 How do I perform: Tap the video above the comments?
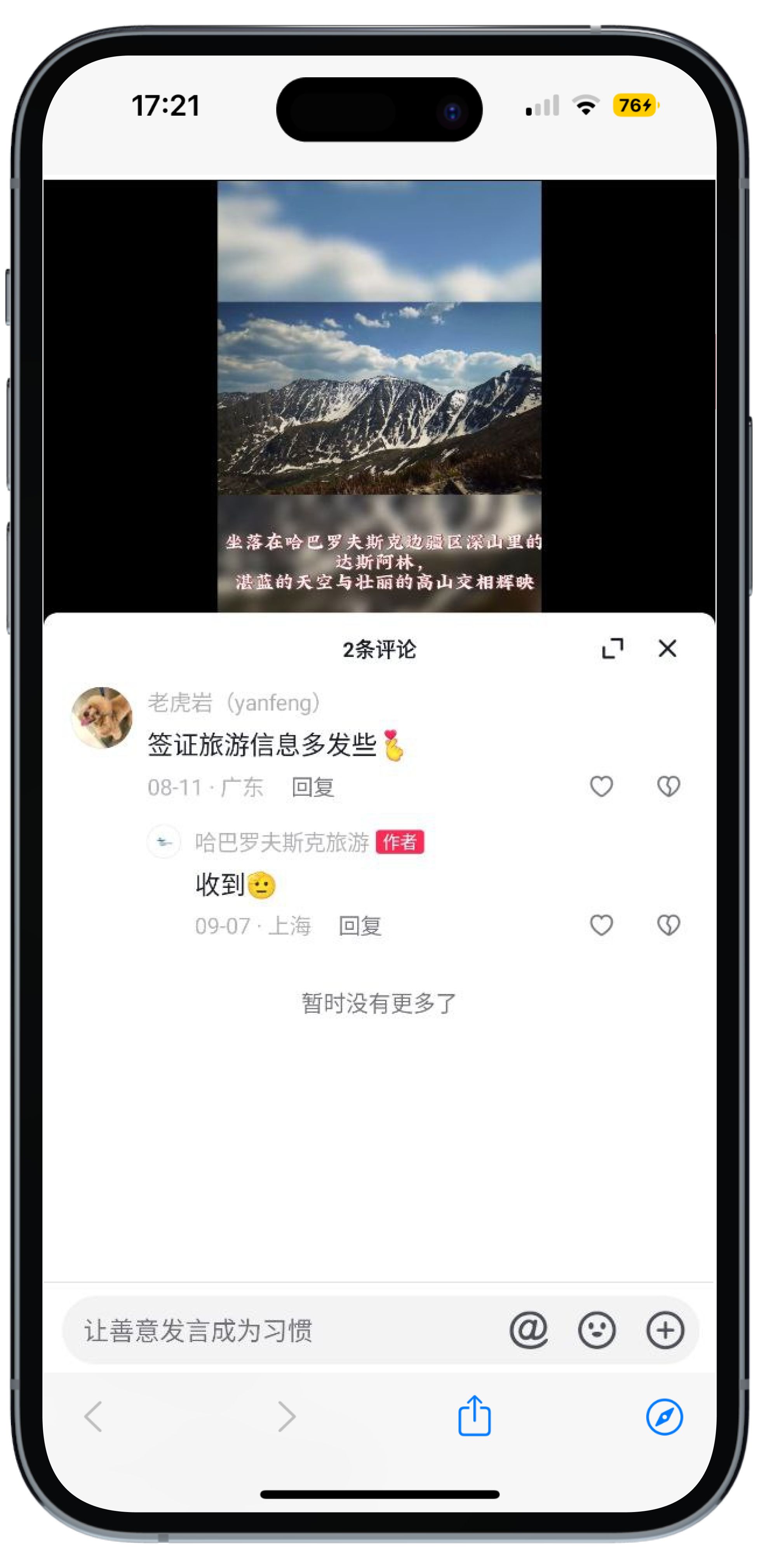[x=379, y=396]
